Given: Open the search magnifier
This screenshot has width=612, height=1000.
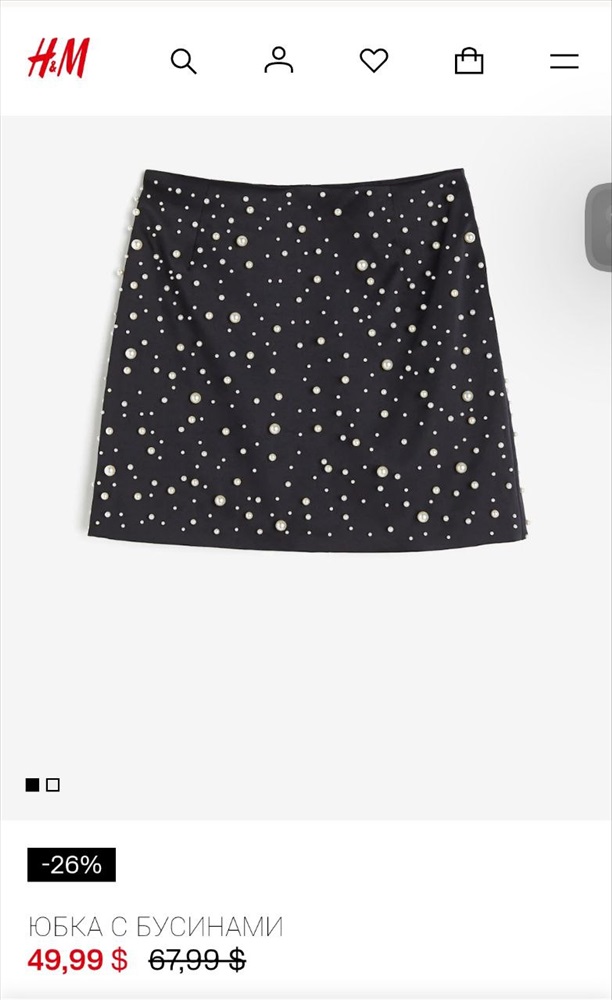Looking at the screenshot, I should (x=184, y=62).
